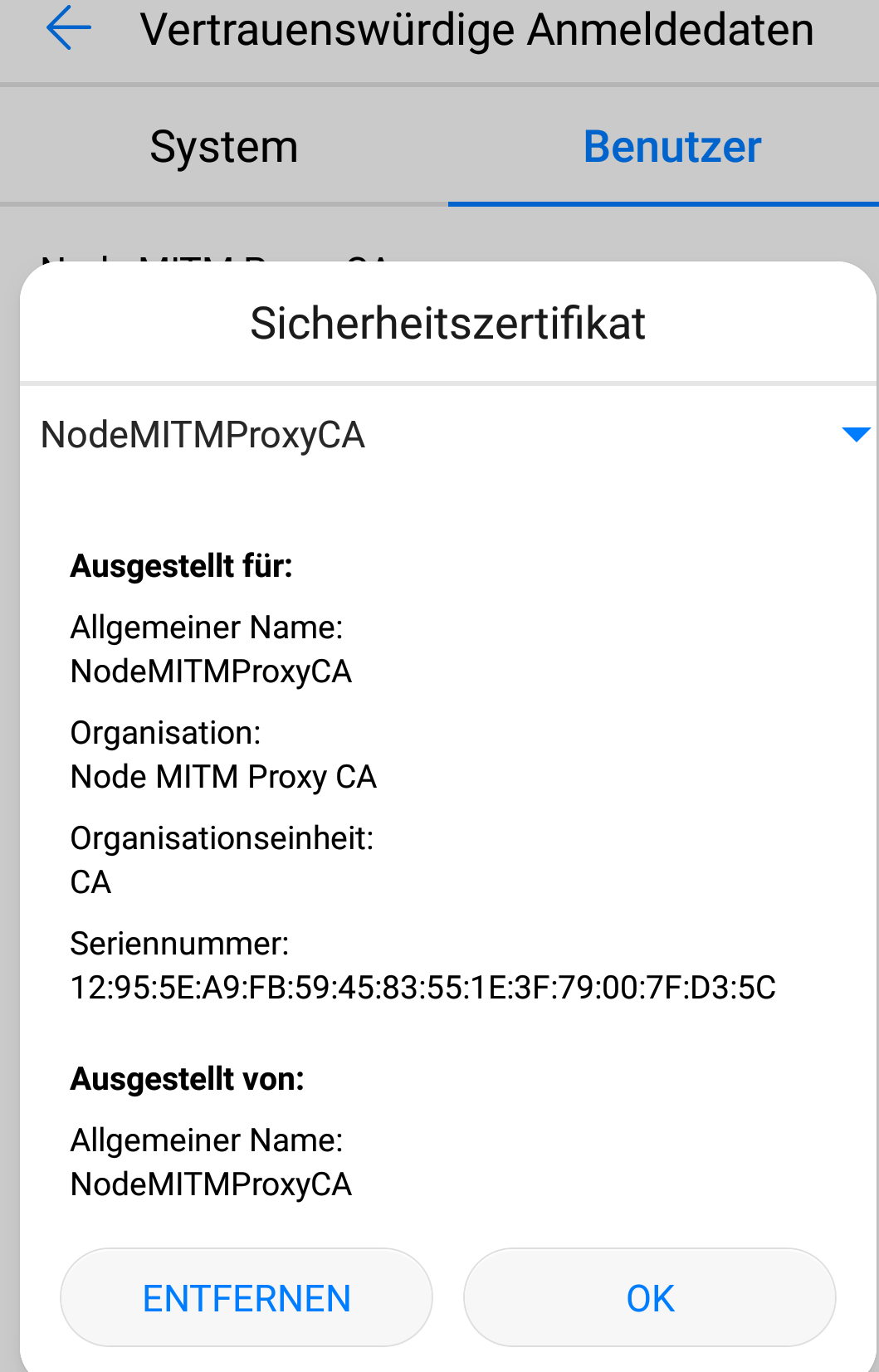879x1372 pixels.
Task: Select the Benutzer tab
Action: 671,147
